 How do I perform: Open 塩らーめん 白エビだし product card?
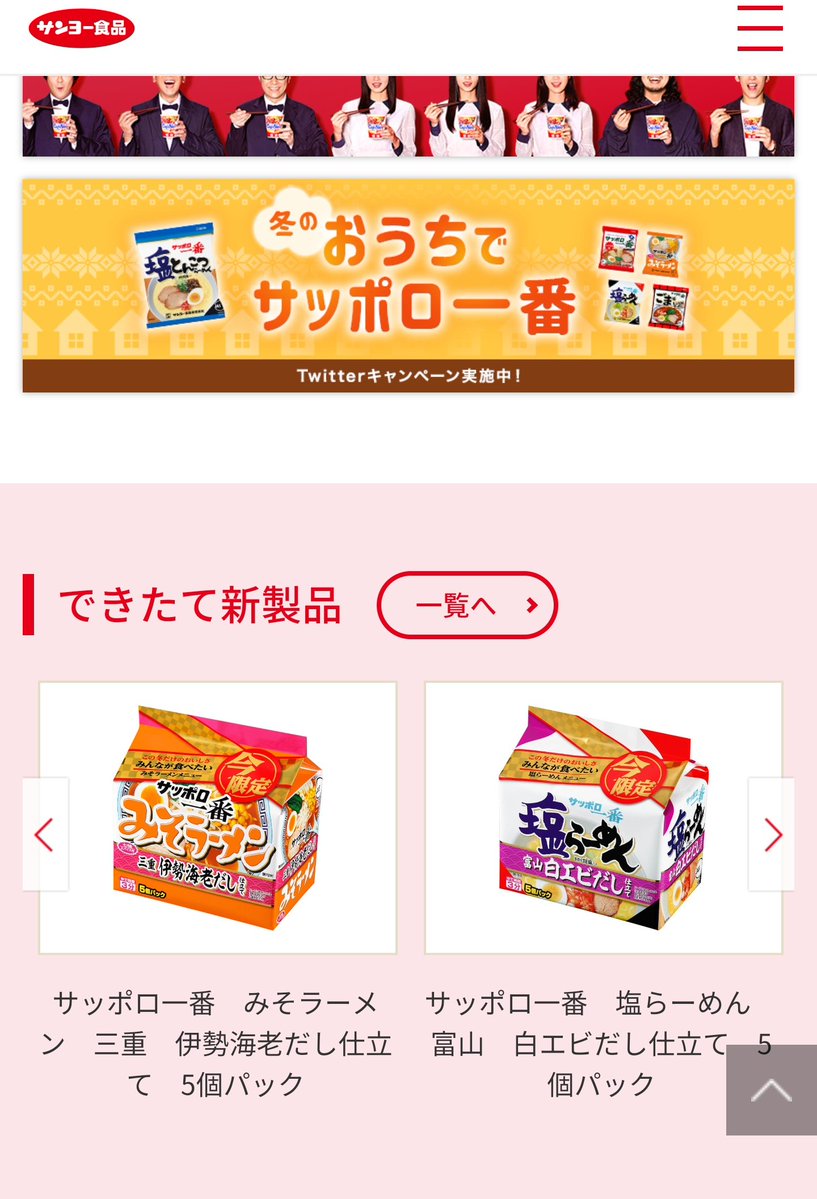point(603,818)
